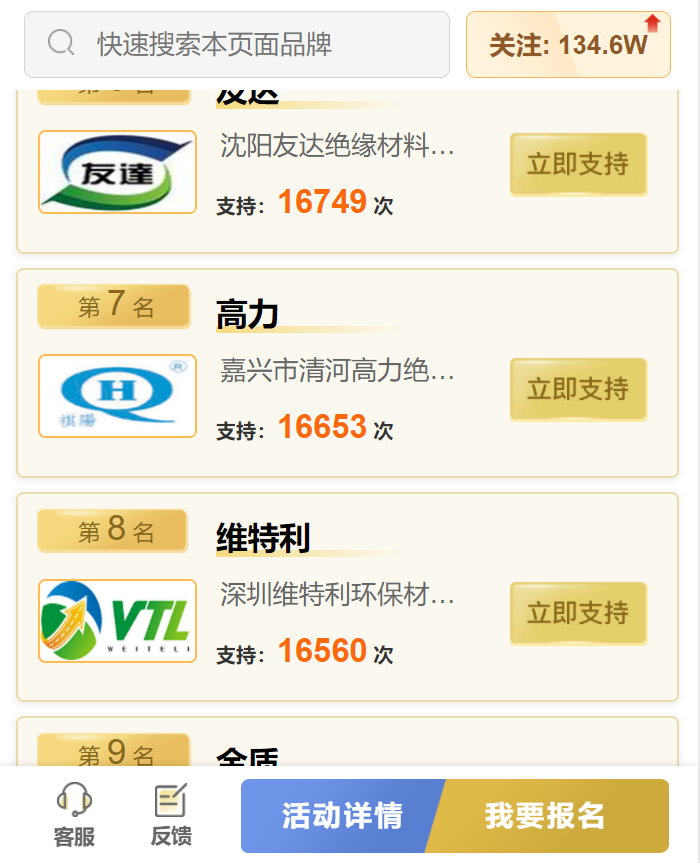Image resolution: width=700 pixels, height=863 pixels.
Task: Tap the 关注 134.6W follow button
Action: click(x=567, y=45)
